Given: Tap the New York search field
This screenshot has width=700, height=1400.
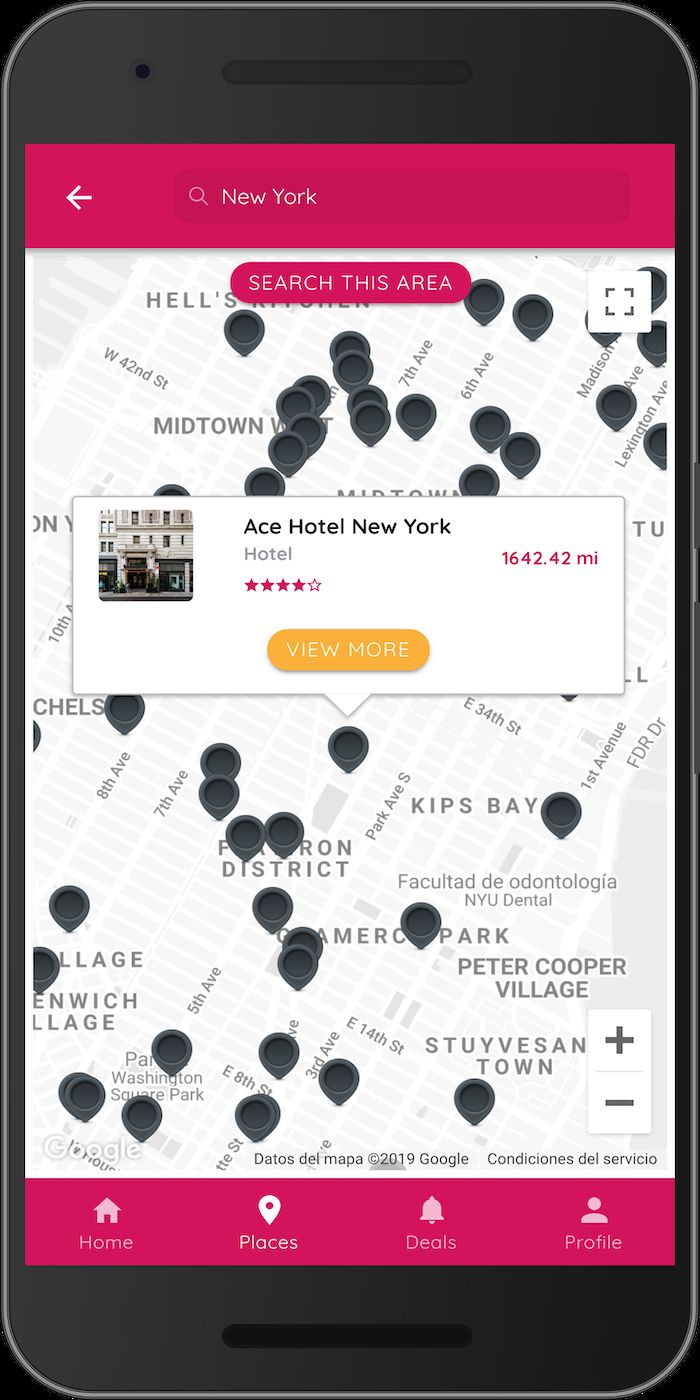Looking at the screenshot, I should point(400,196).
